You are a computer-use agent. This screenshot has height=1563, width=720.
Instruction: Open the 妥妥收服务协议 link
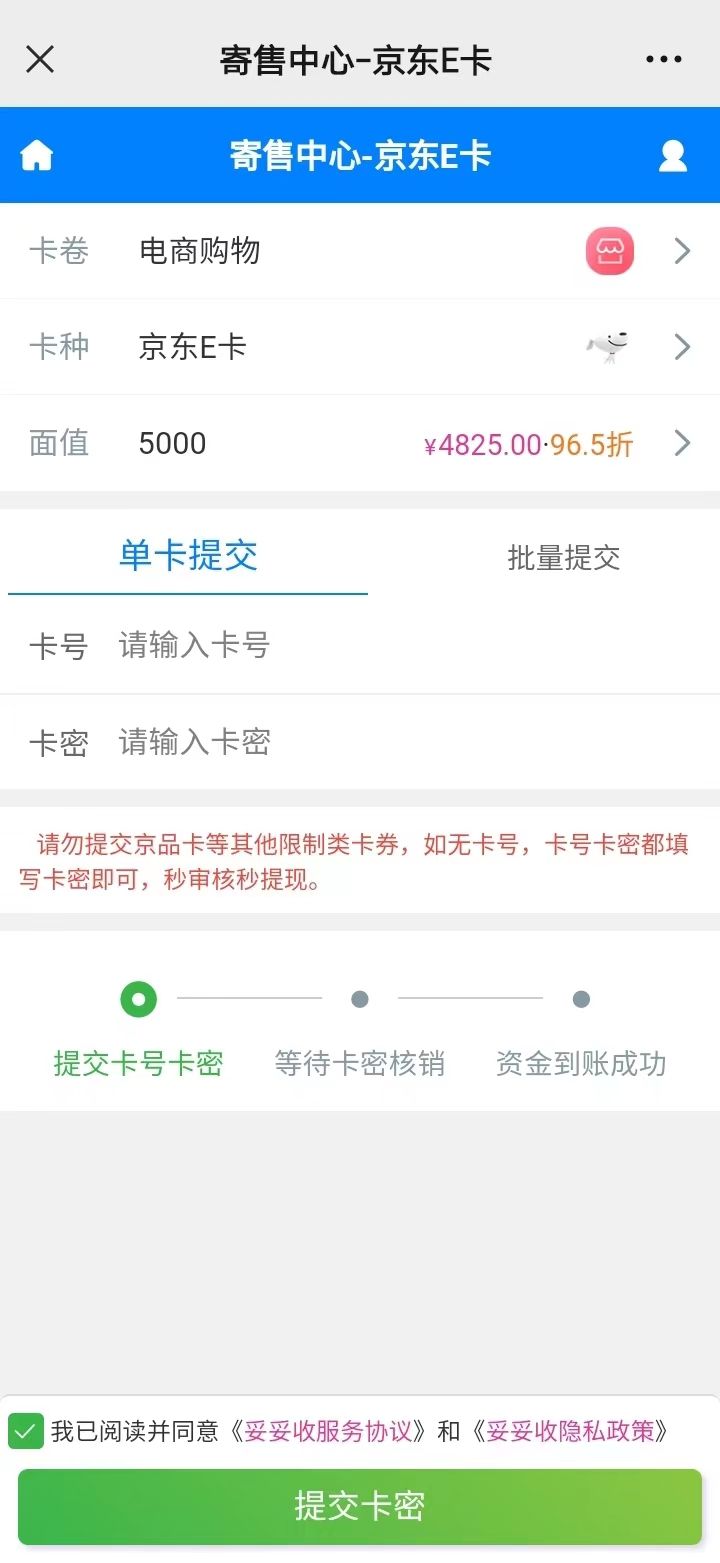tap(328, 1431)
